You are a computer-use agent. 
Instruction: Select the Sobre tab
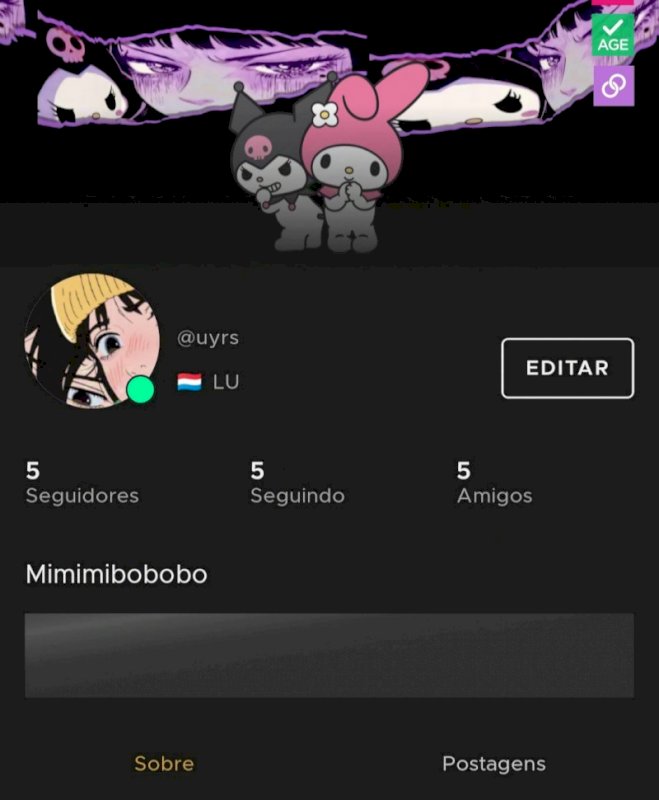pyautogui.click(x=164, y=764)
